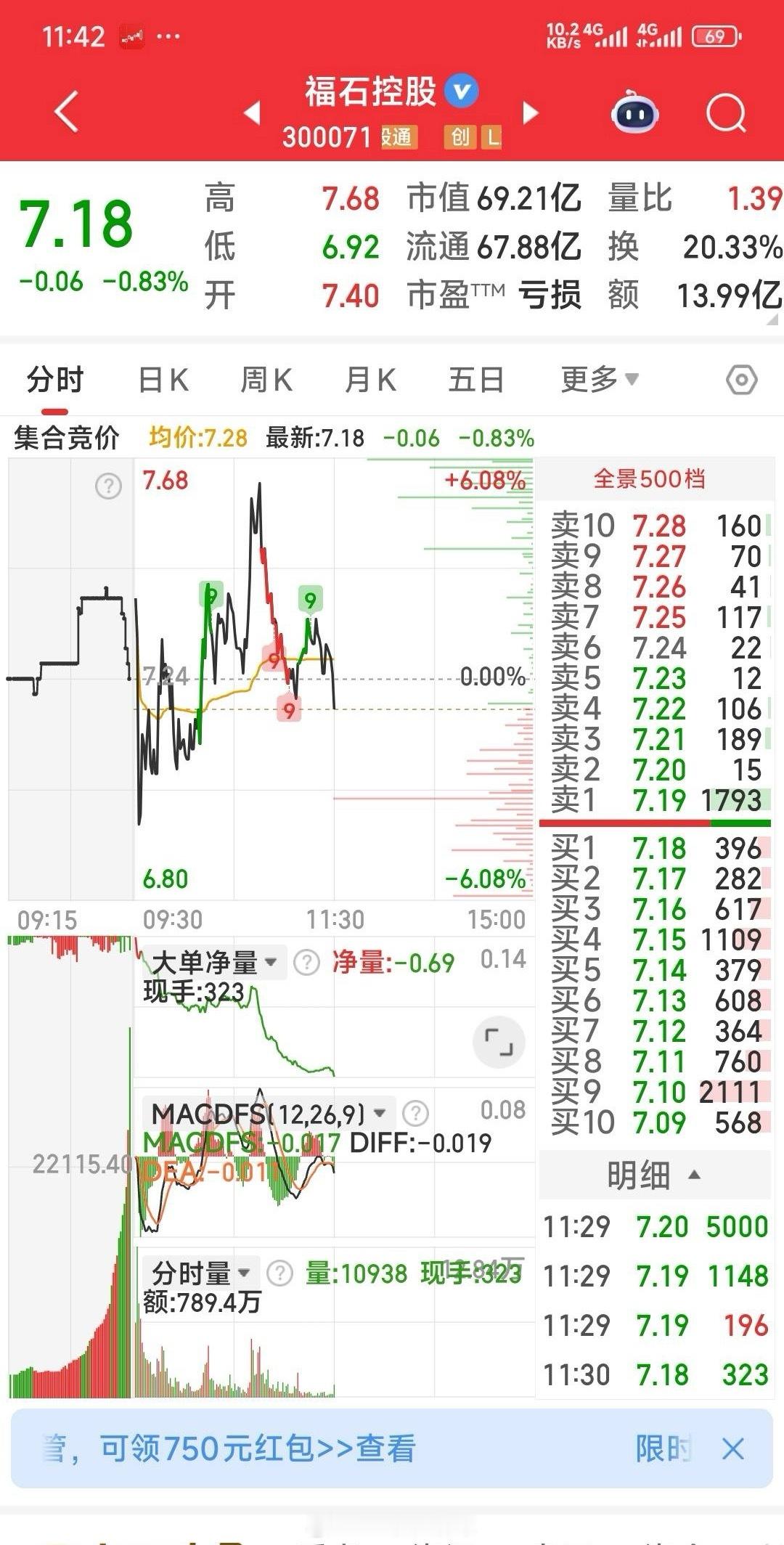The height and width of the screenshot is (1545, 784).
Task: Tap the help icon beside 集合竞价 chart
Action: pyautogui.click(x=108, y=486)
